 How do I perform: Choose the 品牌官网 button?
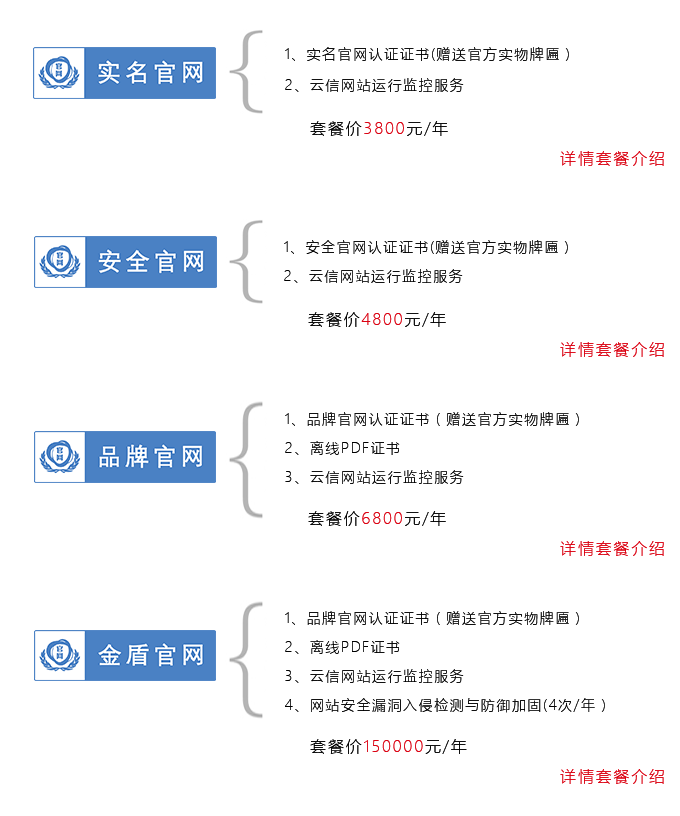pyautogui.click(x=125, y=457)
